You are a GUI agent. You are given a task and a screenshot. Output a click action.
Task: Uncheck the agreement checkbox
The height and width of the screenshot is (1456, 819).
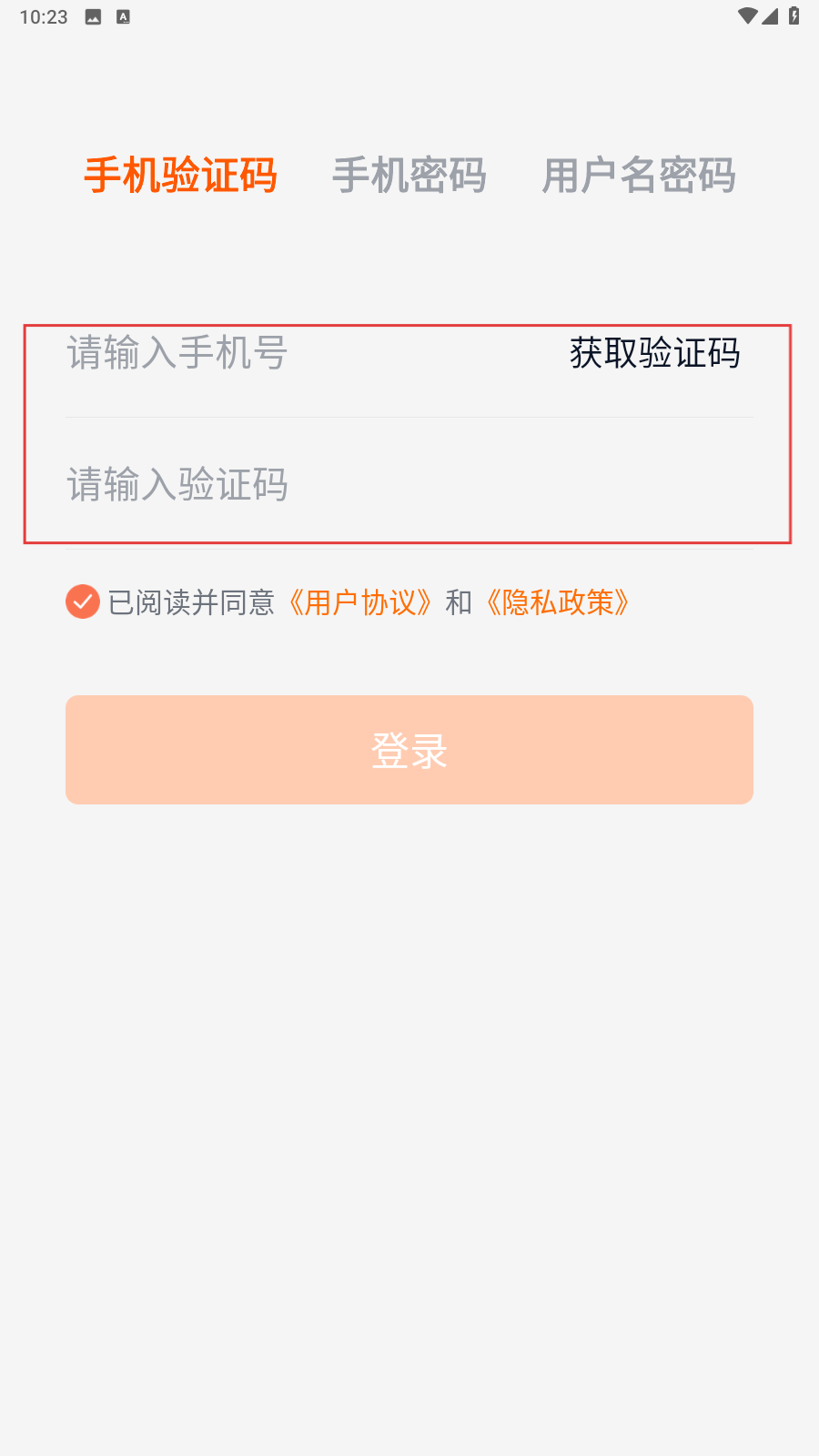83,602
